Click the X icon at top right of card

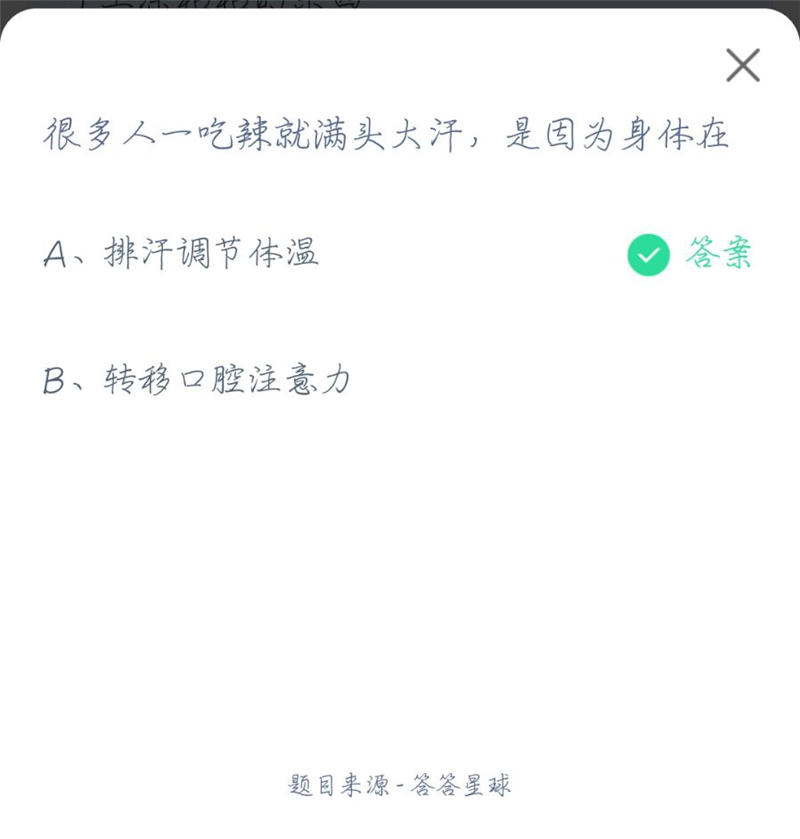[x=742, y=65]
